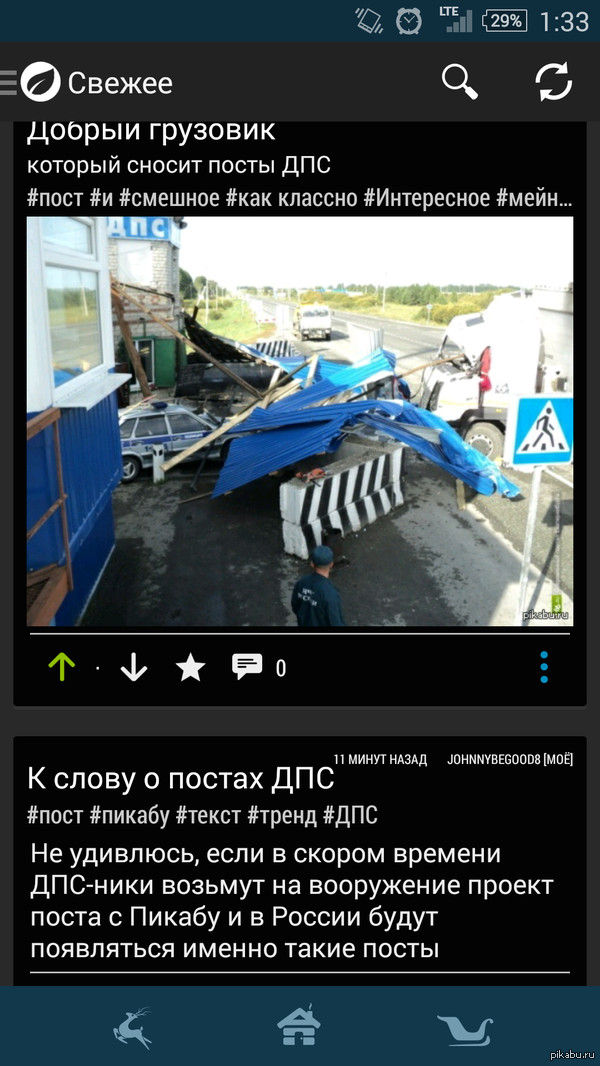The image size is (600, 1066).
Task: Add Добрый грузовик post to favorites
Action: point(190,668)
